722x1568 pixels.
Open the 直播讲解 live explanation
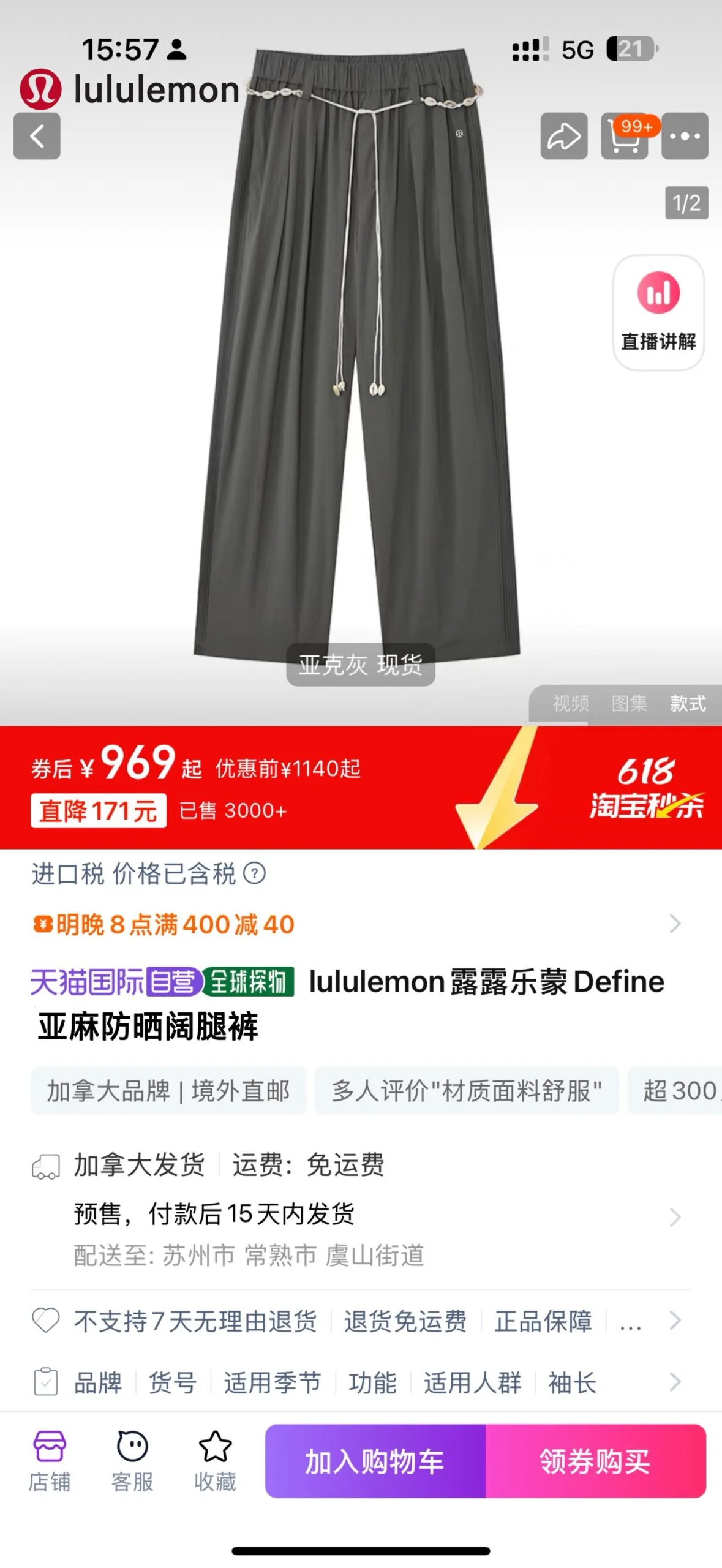tap(658, 312)
